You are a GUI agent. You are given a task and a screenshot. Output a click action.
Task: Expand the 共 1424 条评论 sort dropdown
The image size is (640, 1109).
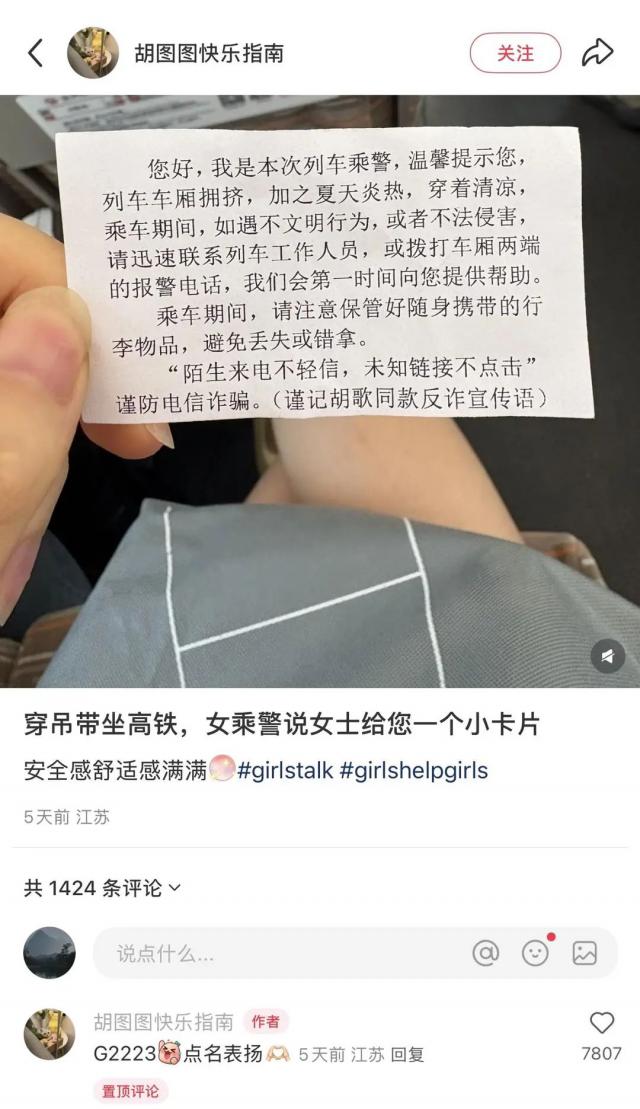coord(103,887)
